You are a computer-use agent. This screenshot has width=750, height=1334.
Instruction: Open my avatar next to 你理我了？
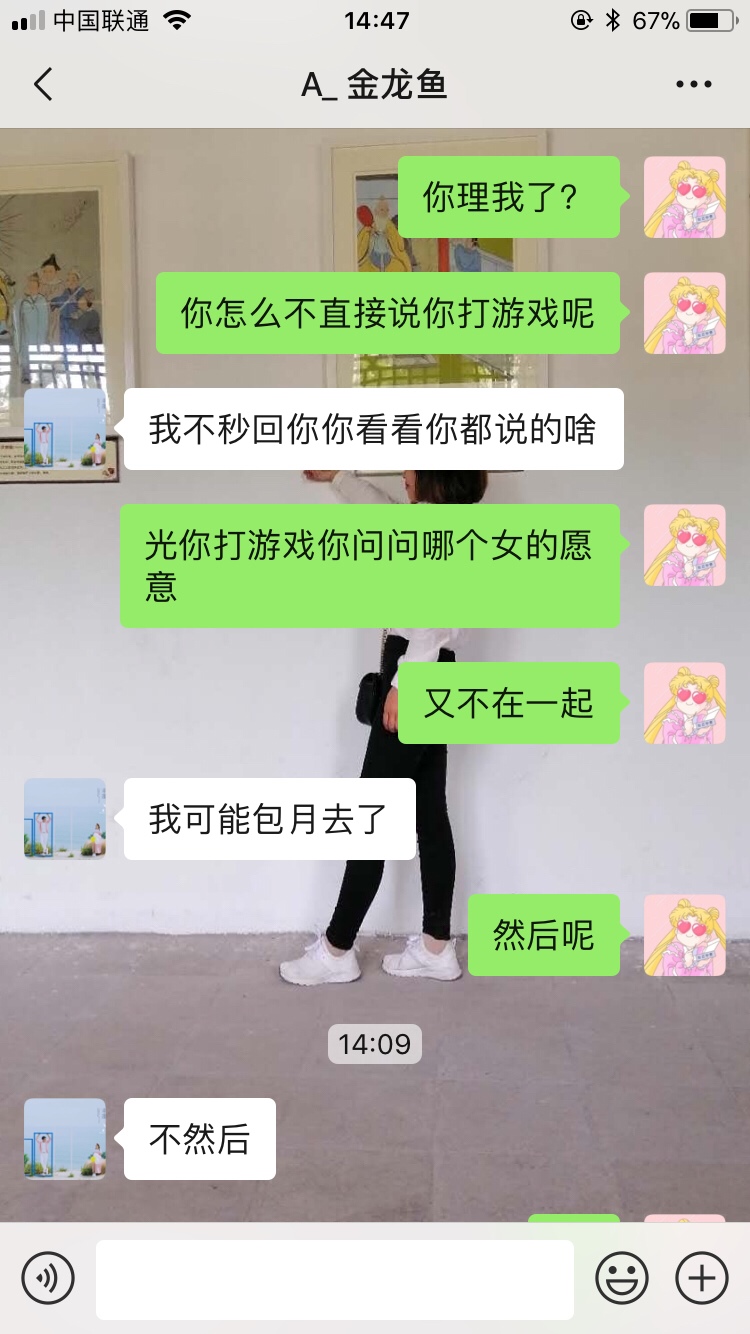click(684, 197)
